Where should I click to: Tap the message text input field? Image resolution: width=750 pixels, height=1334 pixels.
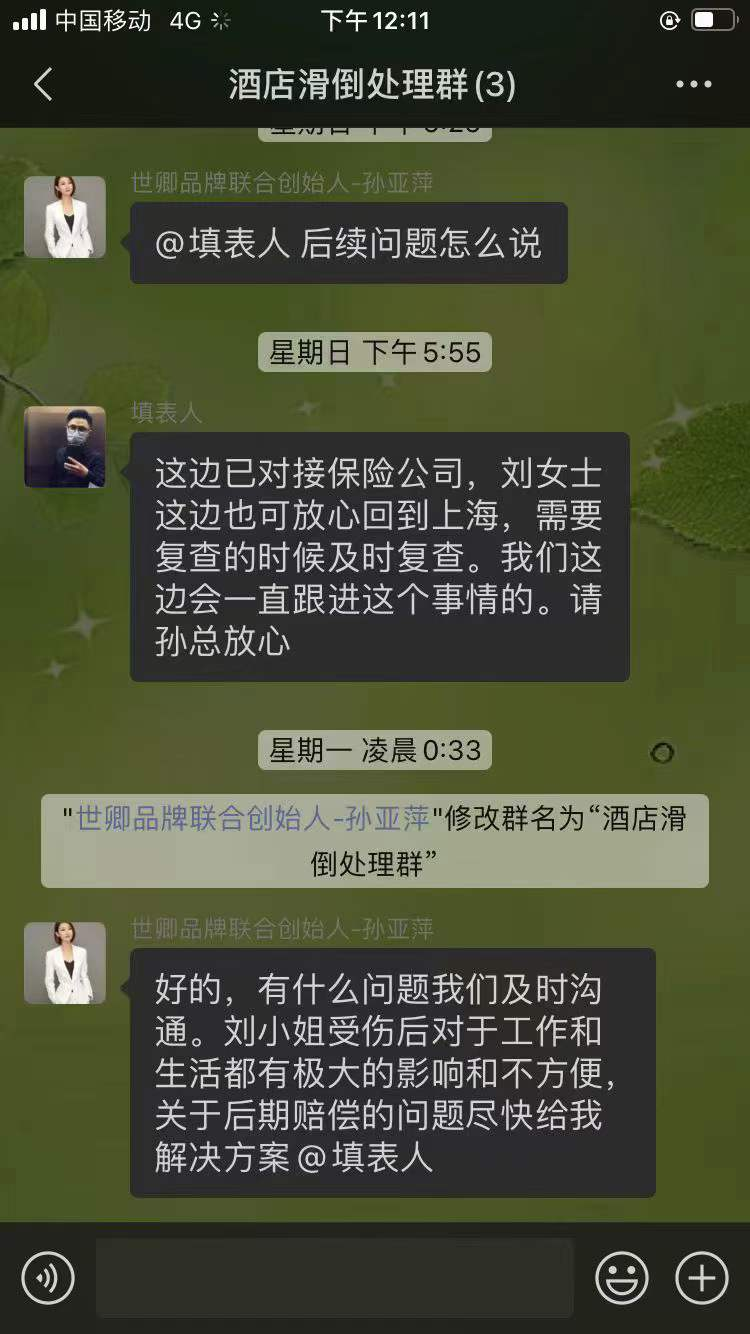[334, 1277]
